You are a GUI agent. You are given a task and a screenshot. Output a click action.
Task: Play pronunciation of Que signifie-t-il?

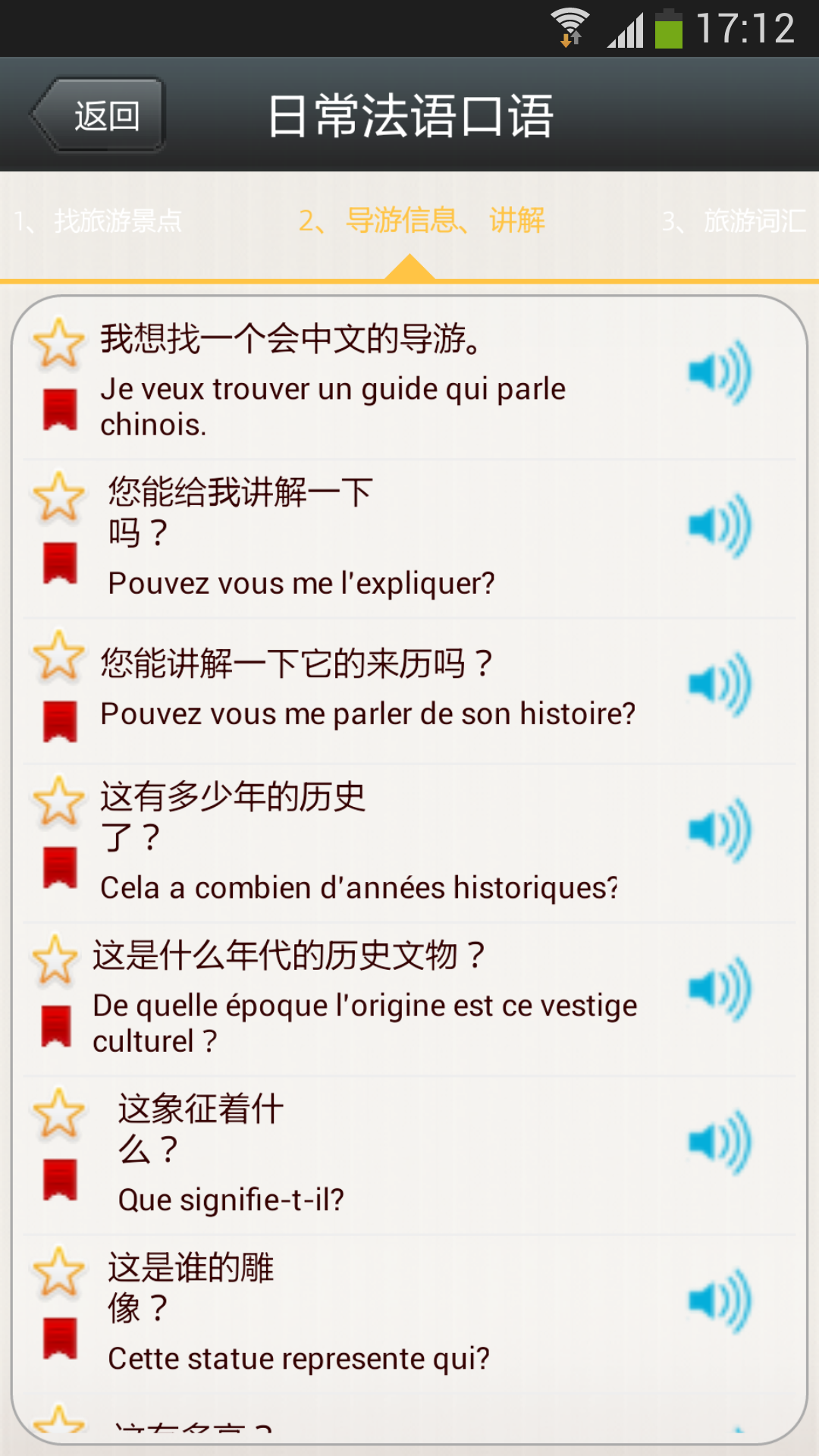coord(719,1143)
